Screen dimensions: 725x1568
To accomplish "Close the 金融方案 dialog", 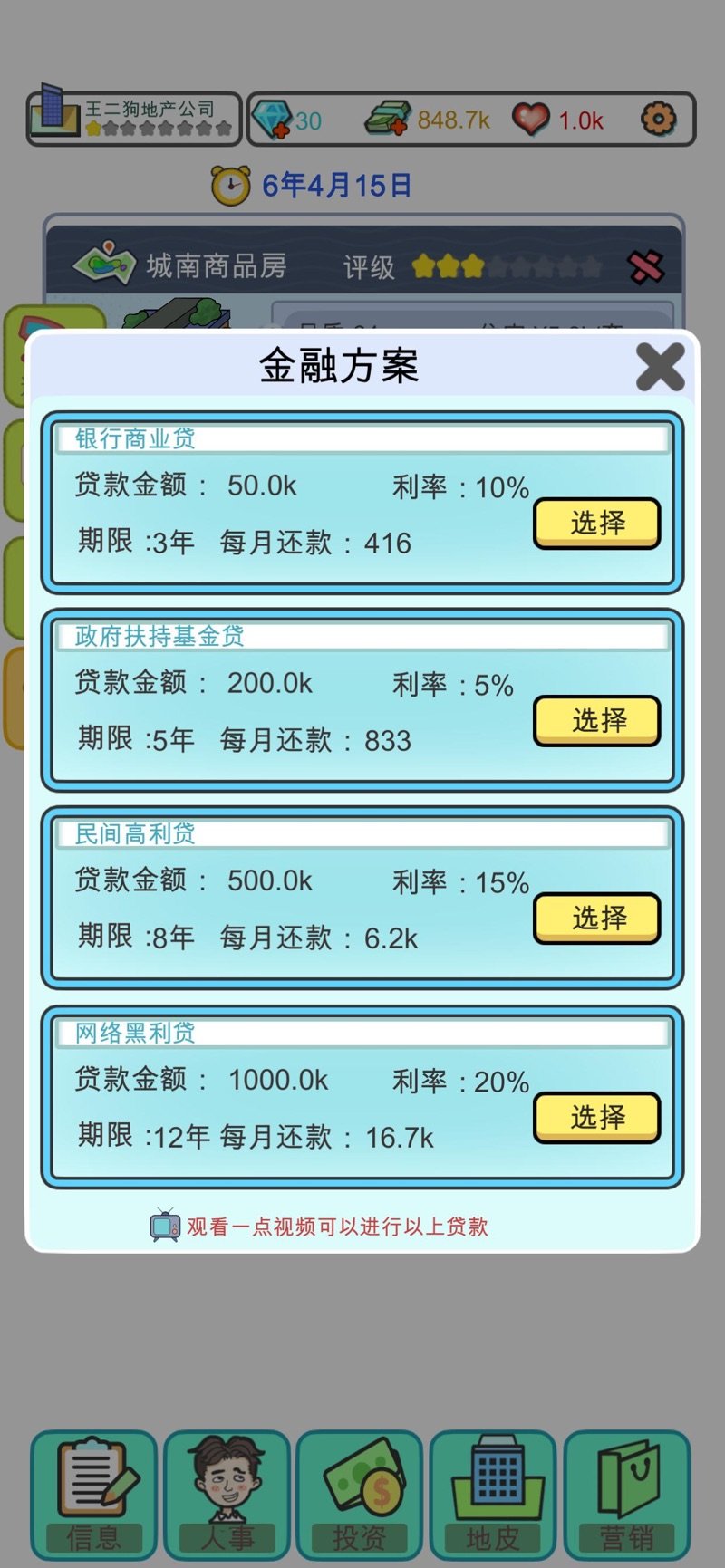I will tap(660, 367).
